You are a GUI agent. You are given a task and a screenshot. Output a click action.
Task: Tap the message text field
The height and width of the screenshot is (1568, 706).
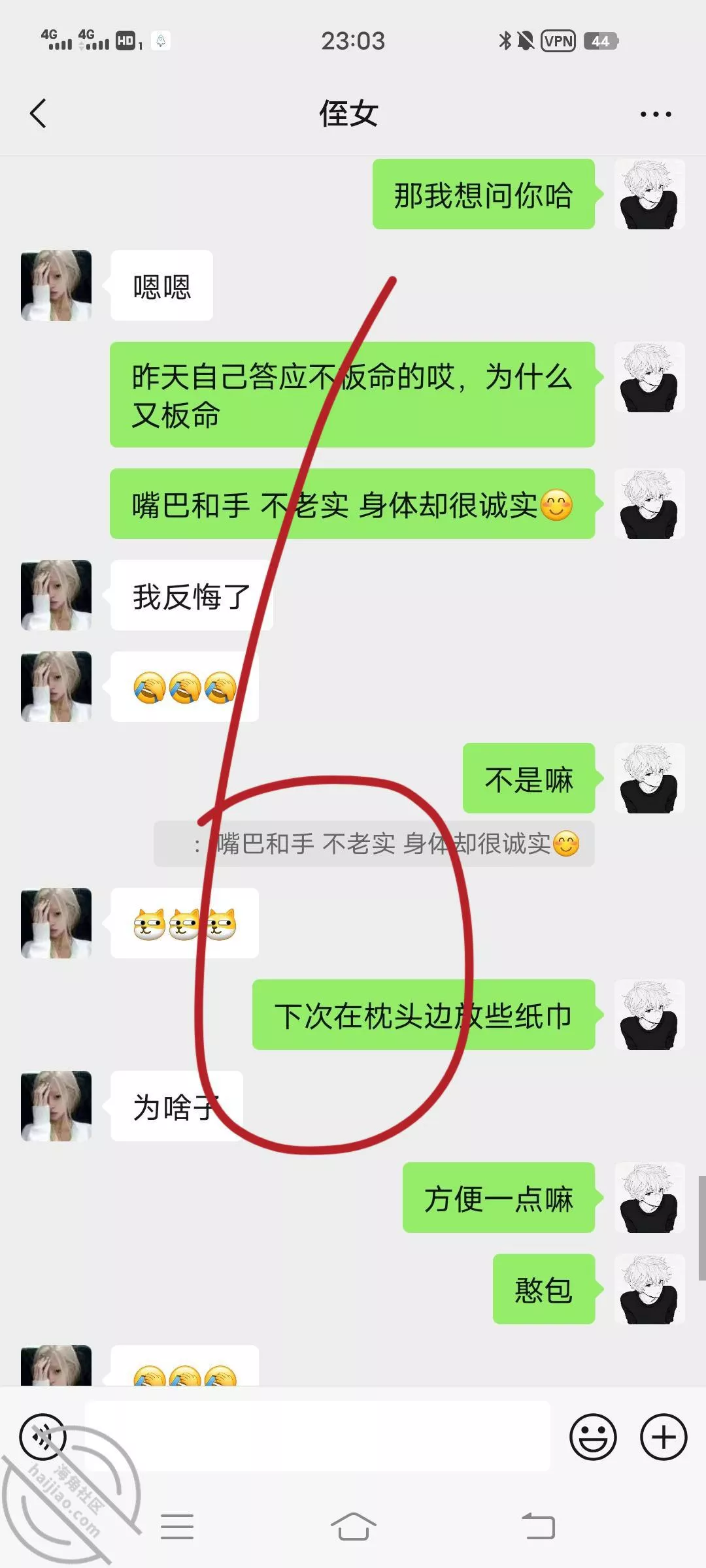(x=317, y=1437)
